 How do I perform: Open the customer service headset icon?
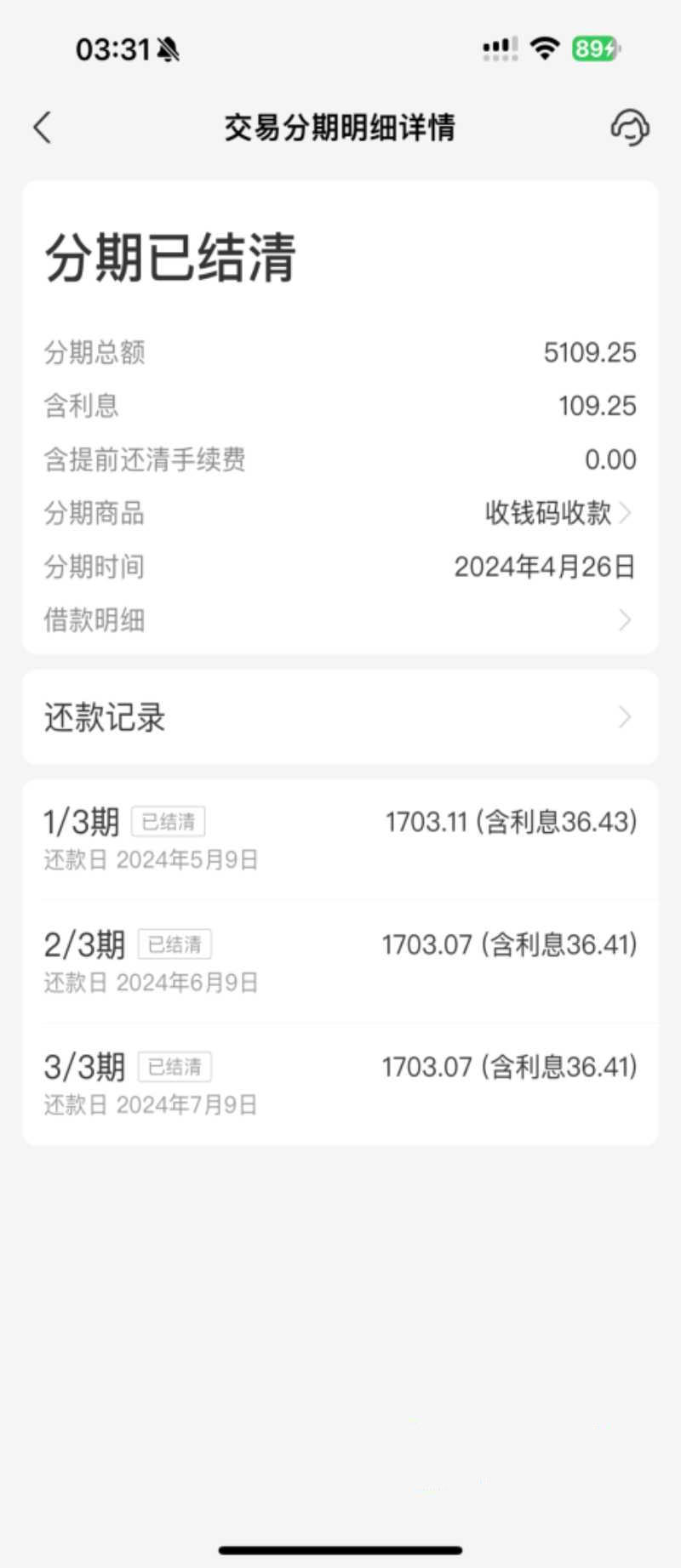(630, 129)
